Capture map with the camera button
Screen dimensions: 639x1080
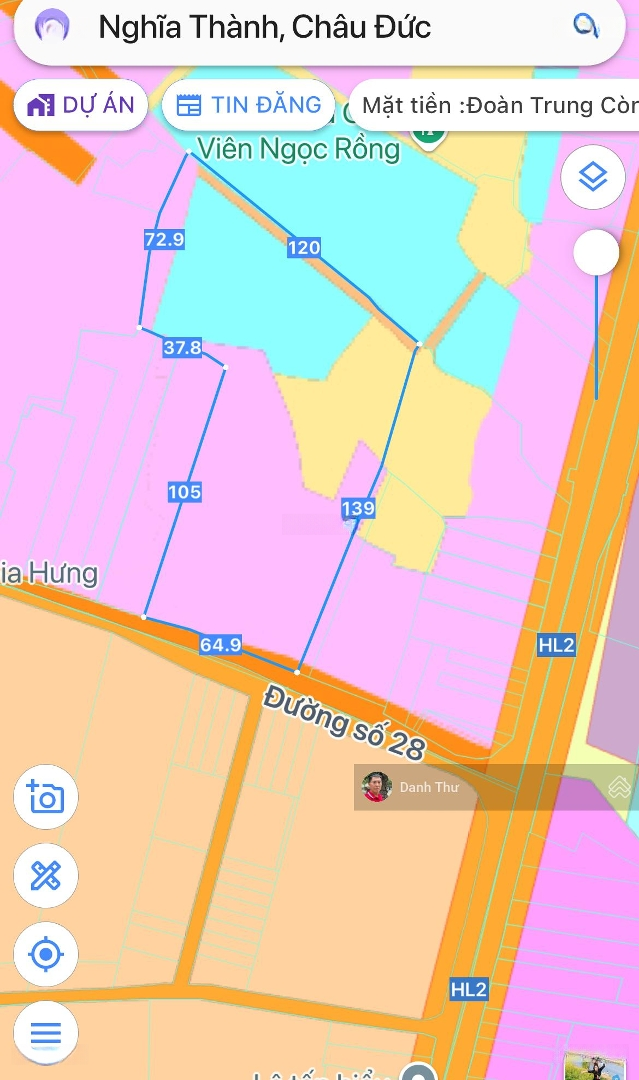point(45,797)
